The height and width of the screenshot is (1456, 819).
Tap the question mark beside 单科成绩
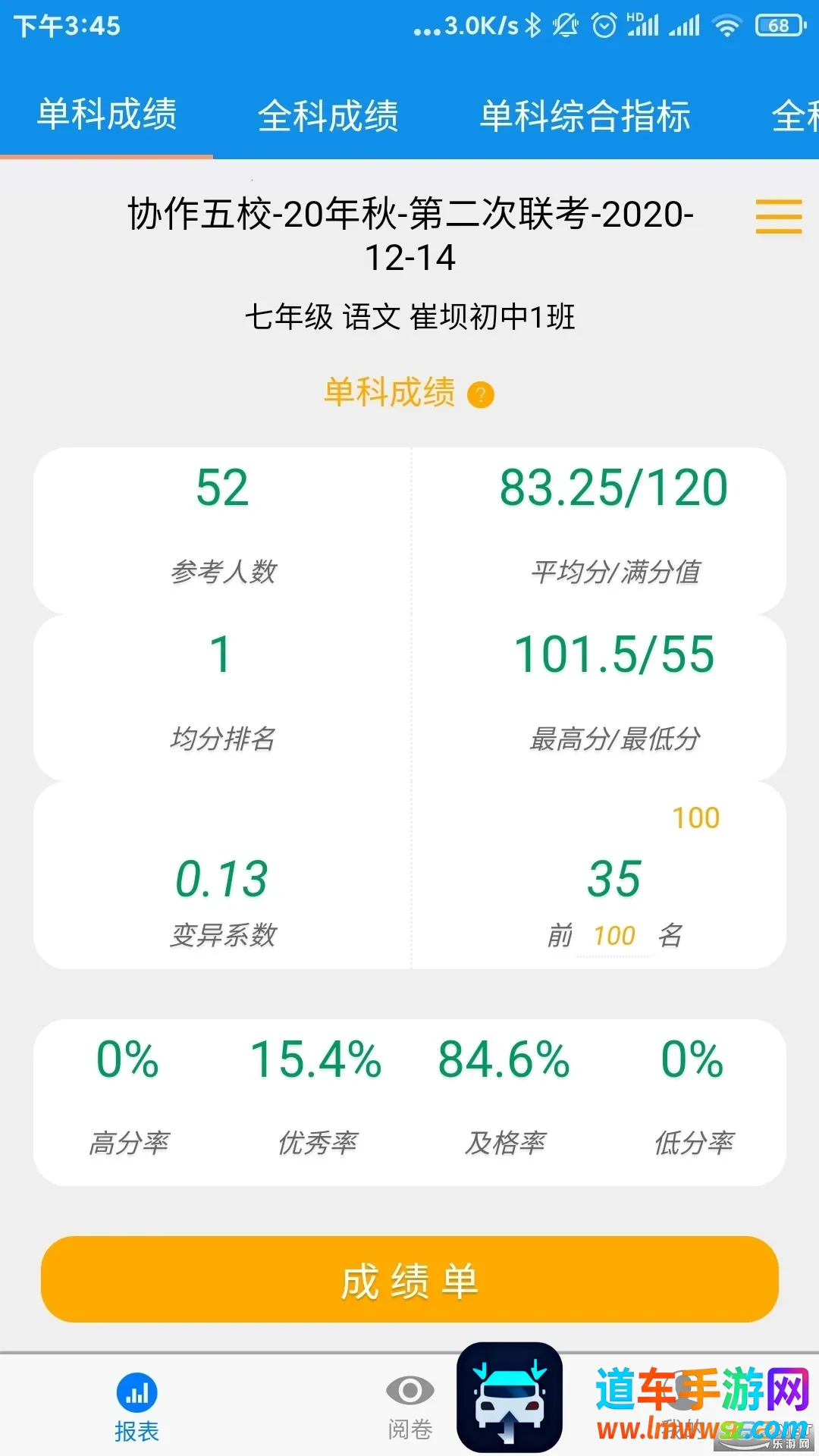[480, 395]
